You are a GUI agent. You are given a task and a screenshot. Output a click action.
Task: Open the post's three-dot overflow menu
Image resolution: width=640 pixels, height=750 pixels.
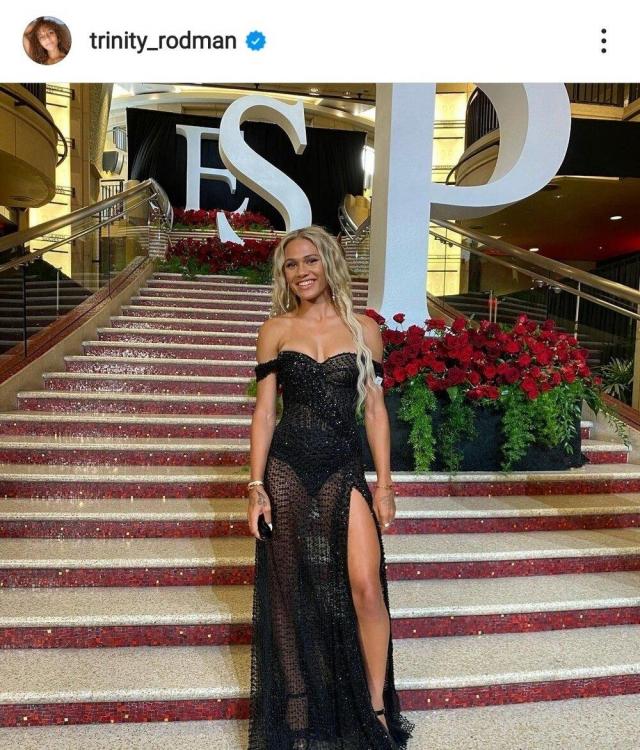(x=603, y=41)
